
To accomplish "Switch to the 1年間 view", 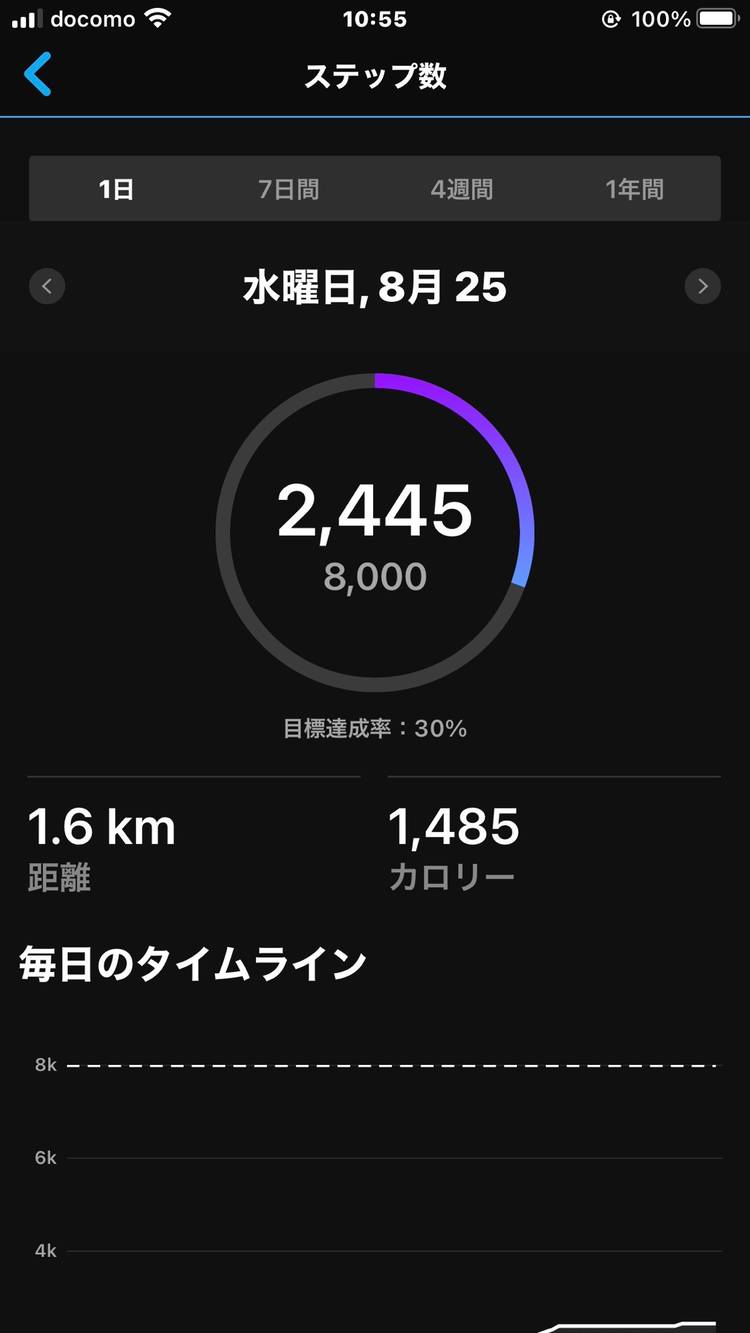I will (634, 189).
